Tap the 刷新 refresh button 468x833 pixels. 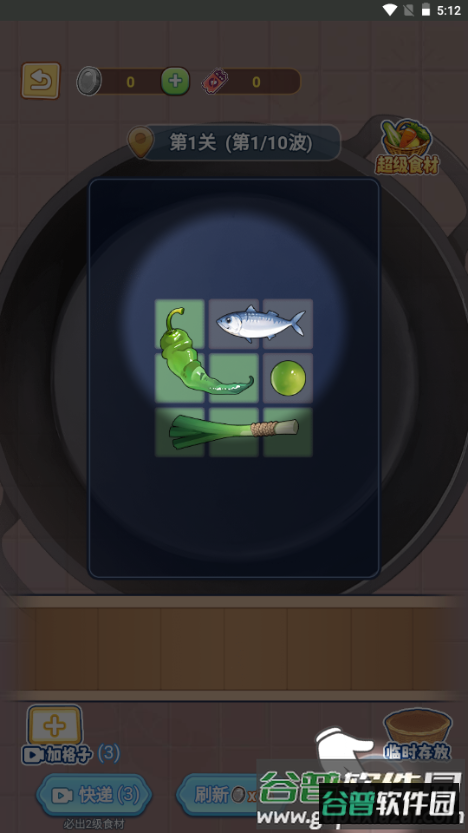218,795
